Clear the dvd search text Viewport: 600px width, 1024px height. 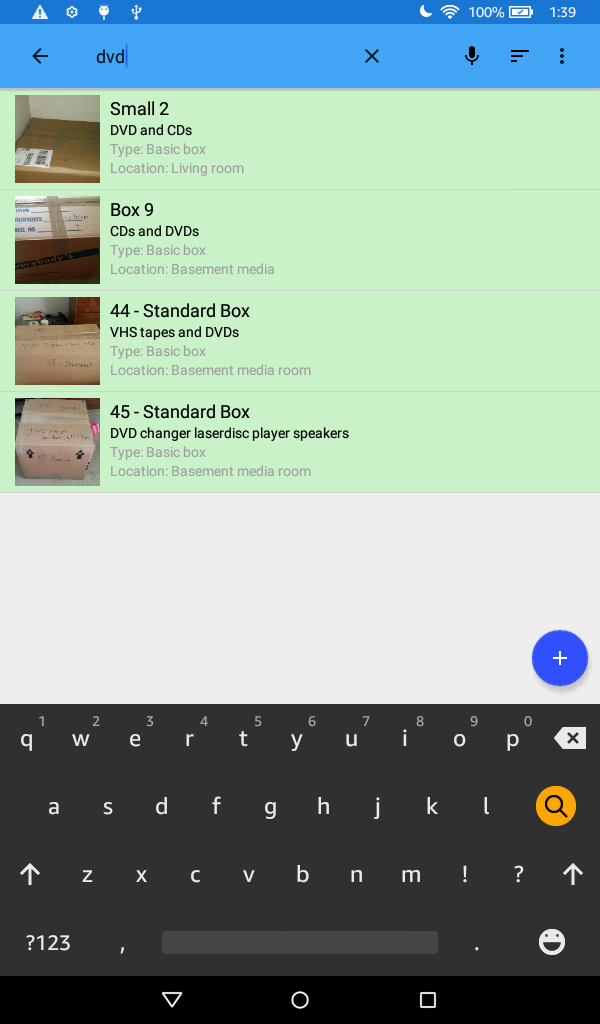pos(372,56)
